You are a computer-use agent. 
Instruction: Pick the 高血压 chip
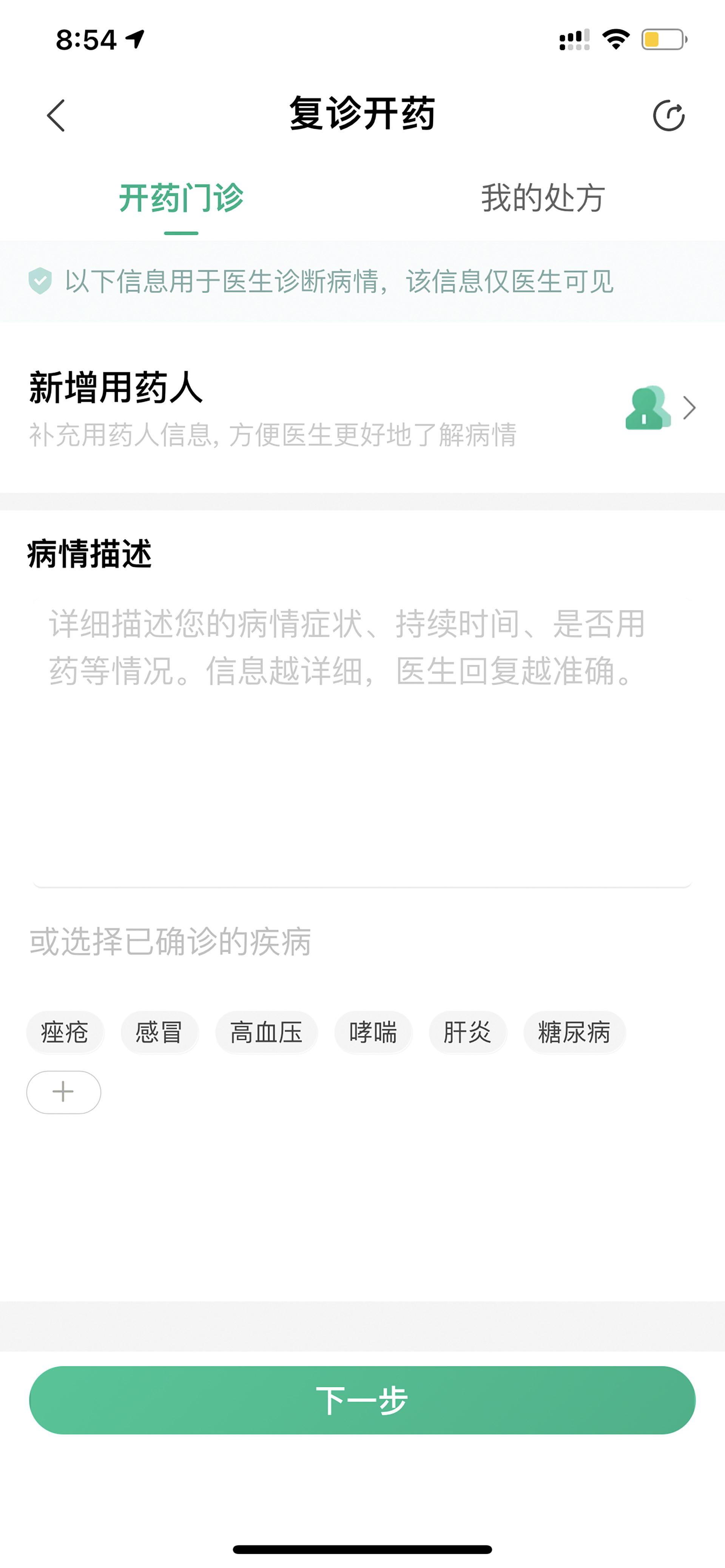pos(266,1033)
